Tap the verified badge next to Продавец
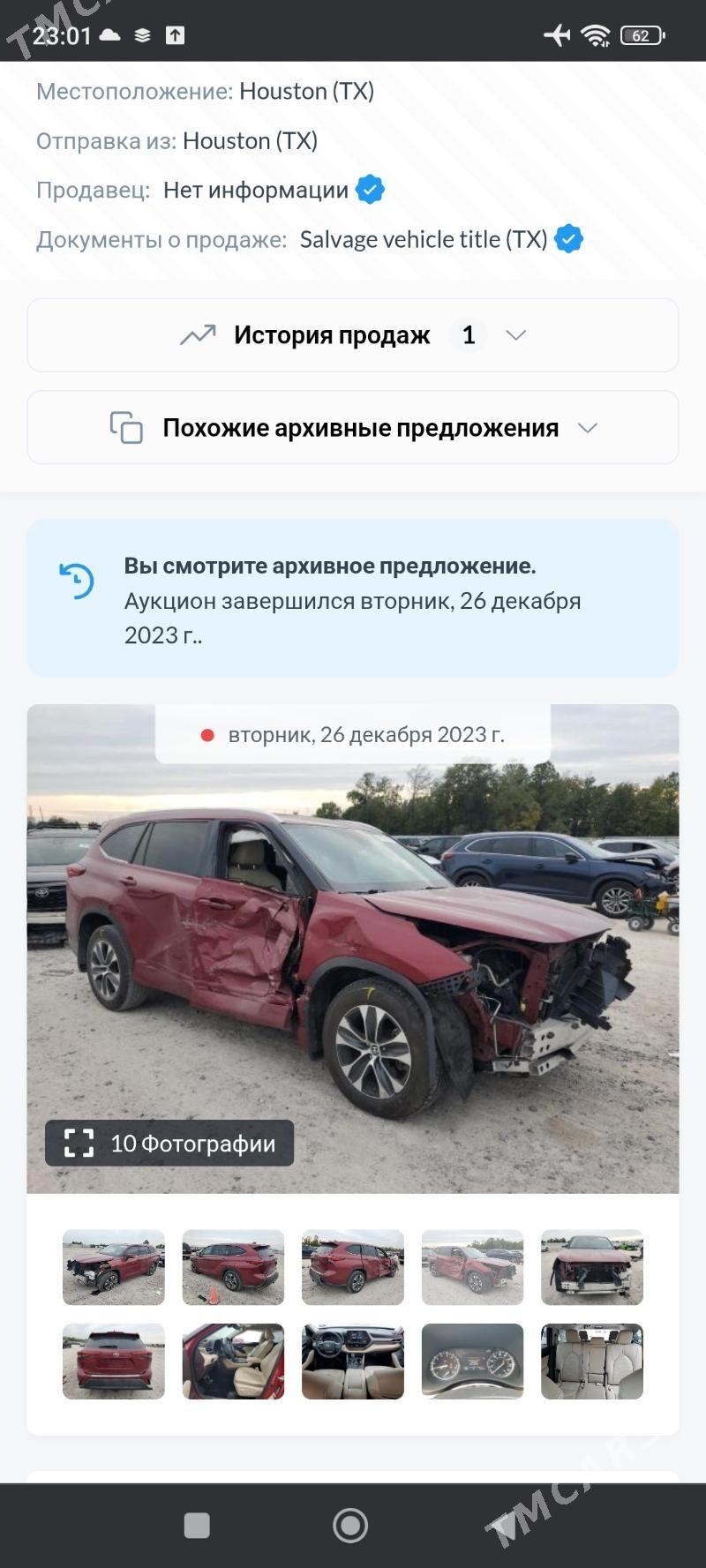Viewport: 706px width, 1568px height. click(370, 190)
